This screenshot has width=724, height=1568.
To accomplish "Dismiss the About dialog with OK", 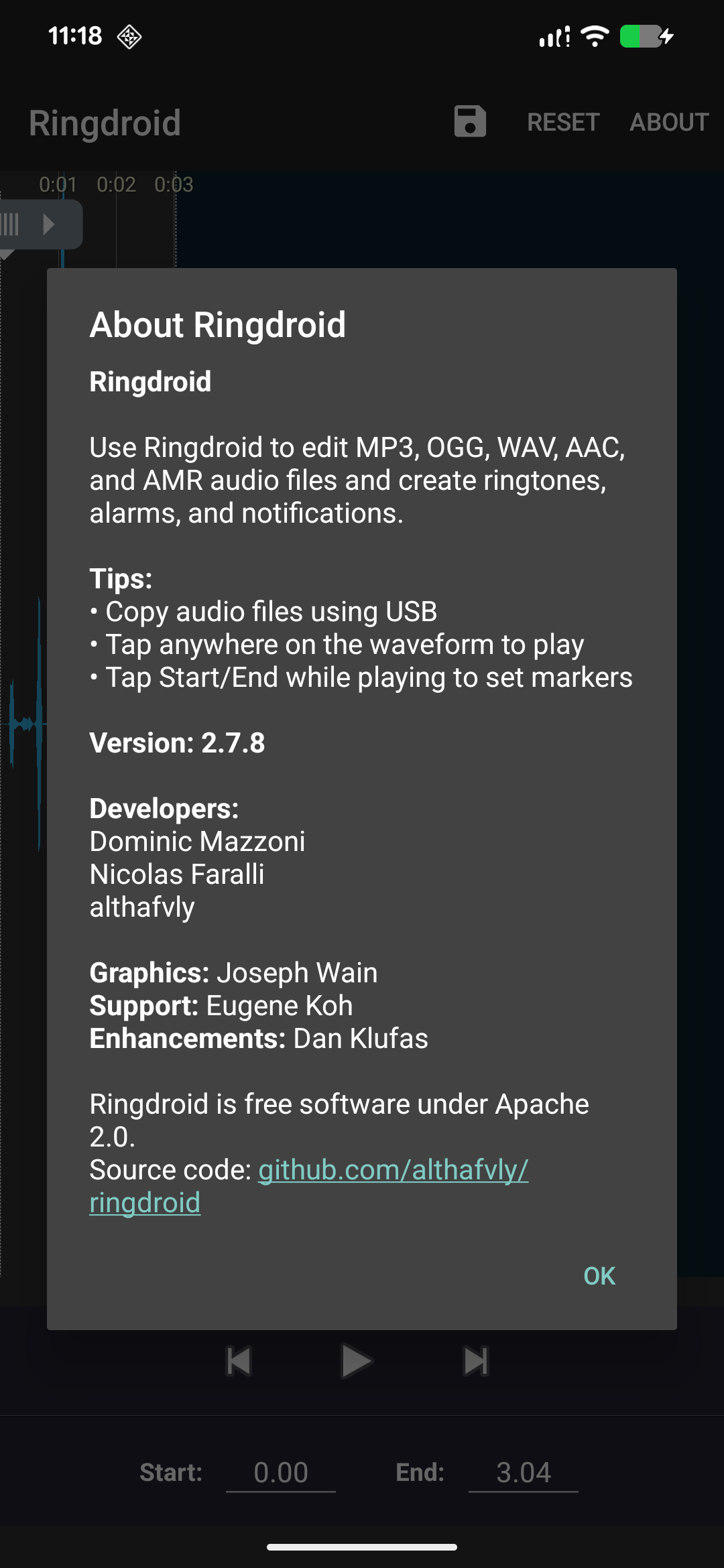I will point(599,1276).
